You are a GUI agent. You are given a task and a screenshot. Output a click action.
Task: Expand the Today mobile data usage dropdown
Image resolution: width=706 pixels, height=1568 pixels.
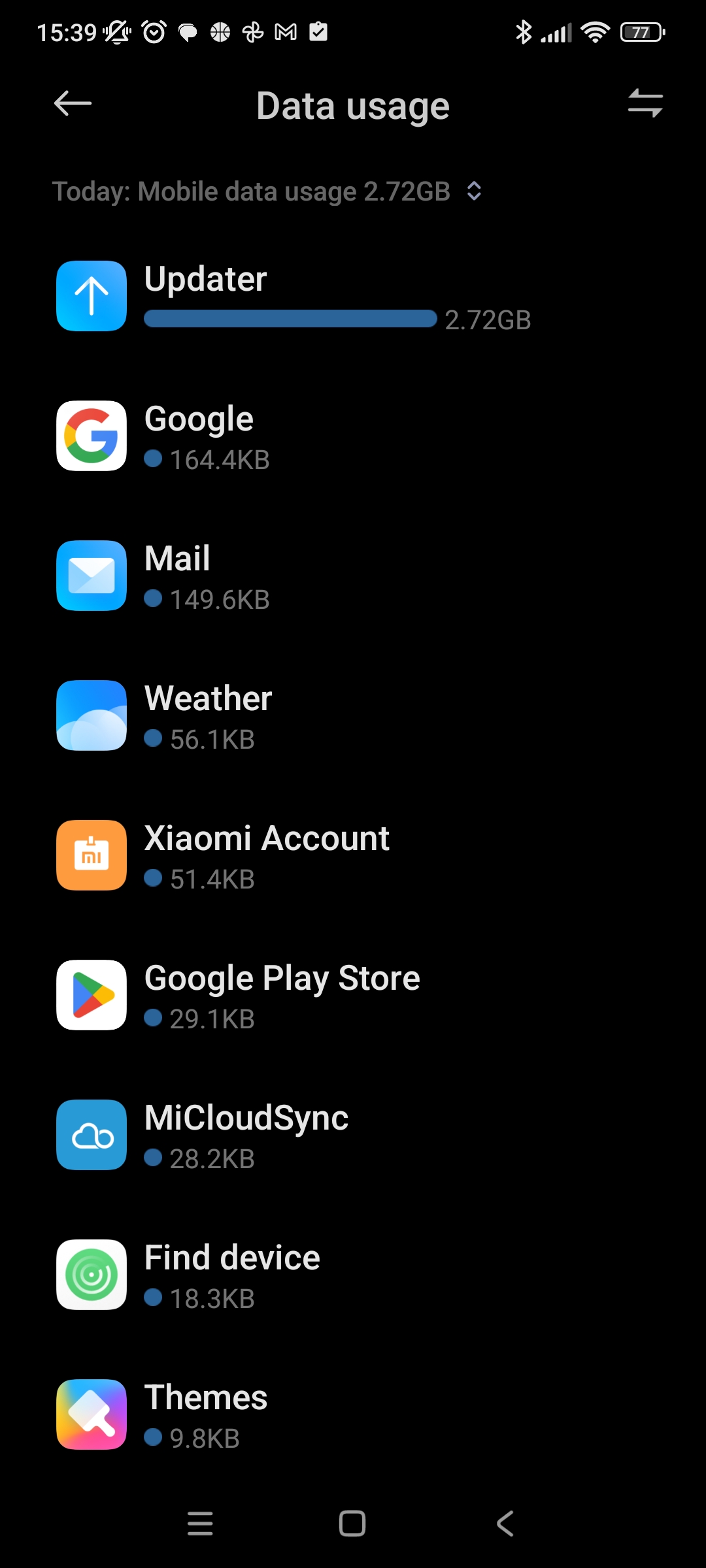[267, 191]
